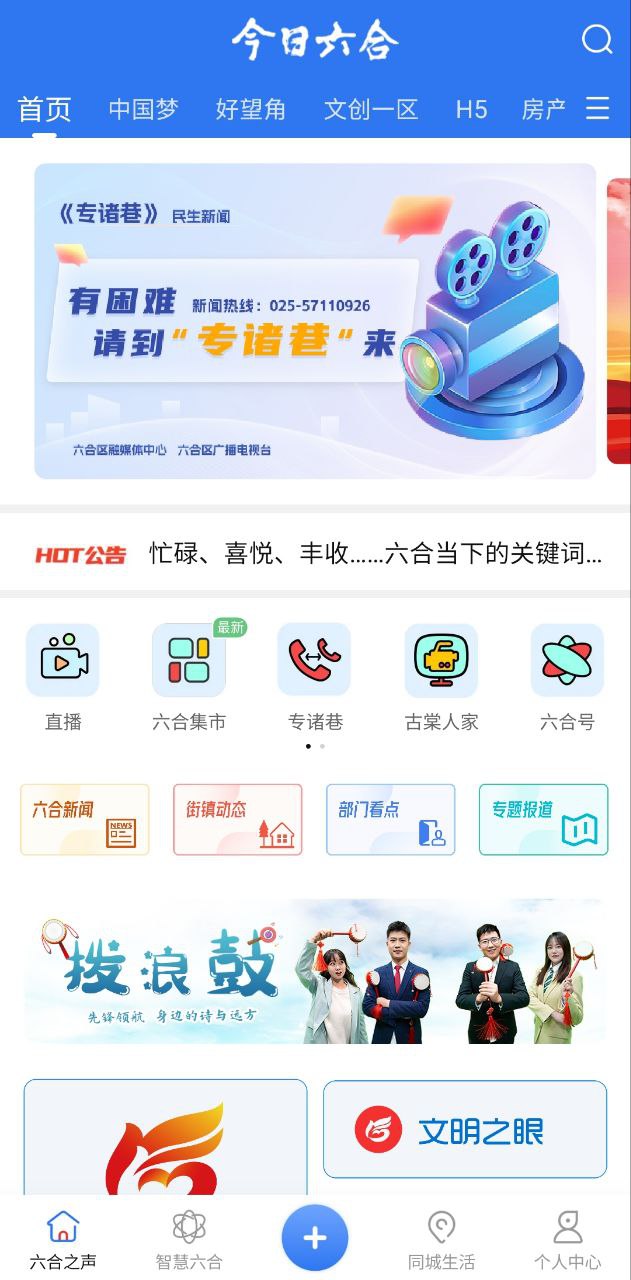Switch to the 房产 tab
This screenshot has width=631, height=1280.
click(x=544, y=109)
